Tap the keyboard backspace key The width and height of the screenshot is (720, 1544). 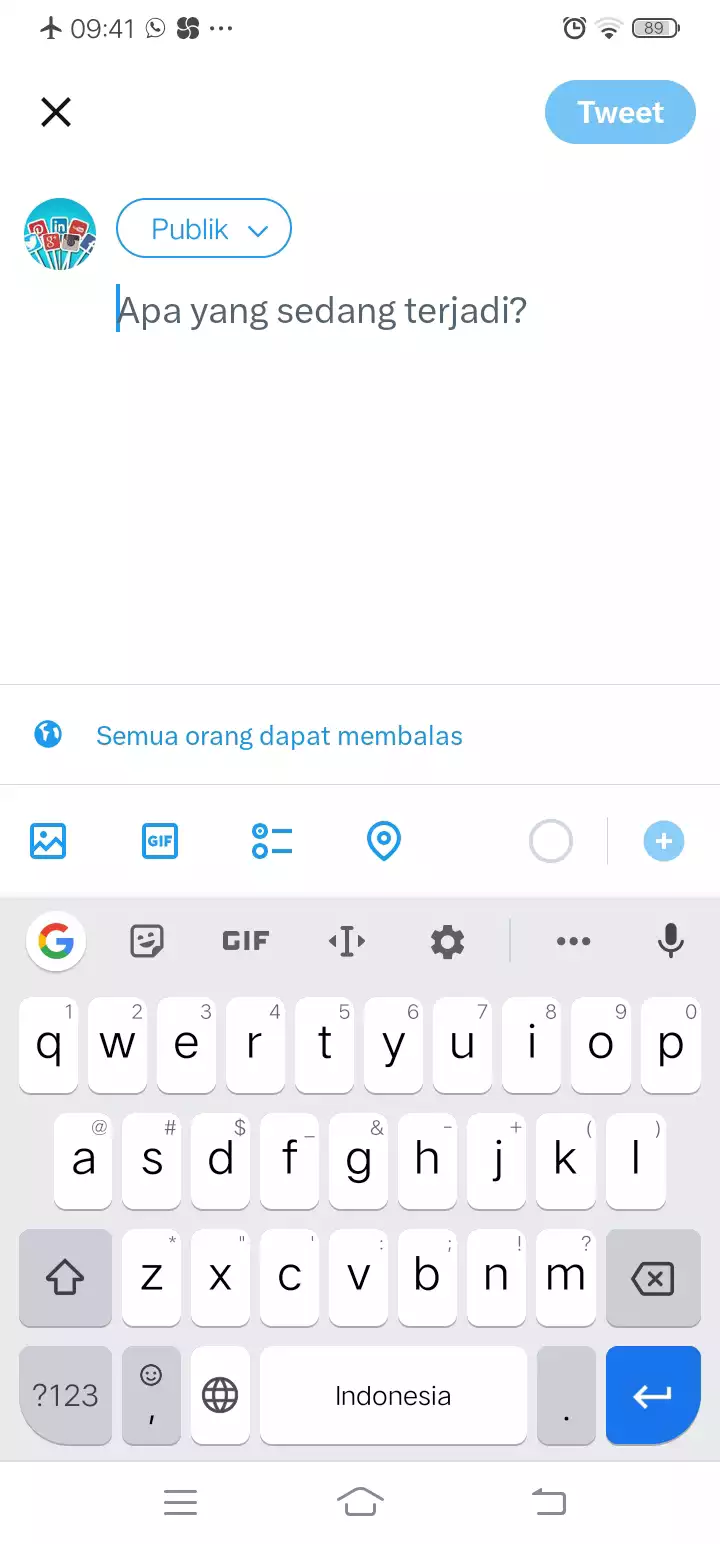653,1277
